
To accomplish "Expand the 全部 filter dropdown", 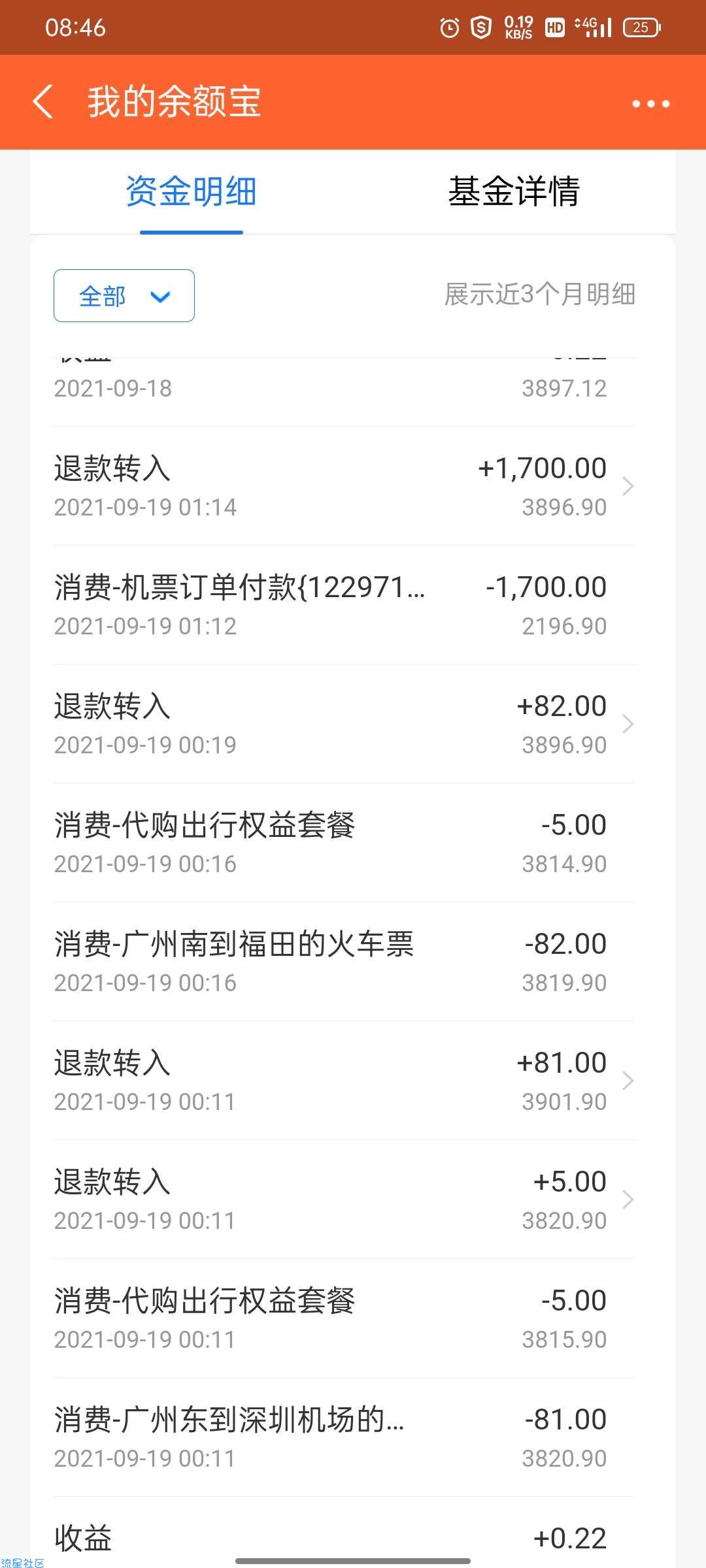I will click(x=124, y=295).
